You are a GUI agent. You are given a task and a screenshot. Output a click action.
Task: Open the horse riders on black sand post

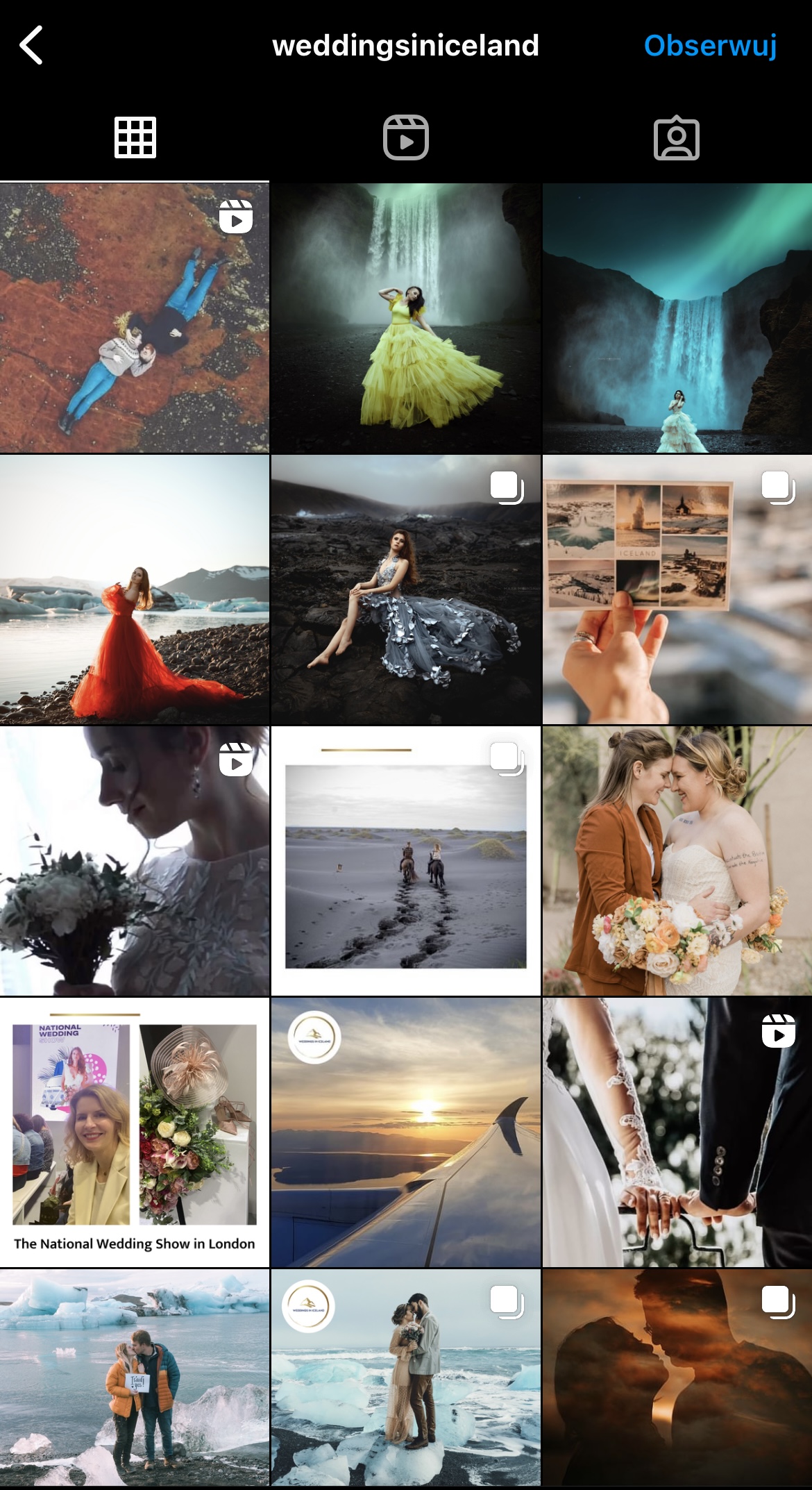click(x=406, y=861)
